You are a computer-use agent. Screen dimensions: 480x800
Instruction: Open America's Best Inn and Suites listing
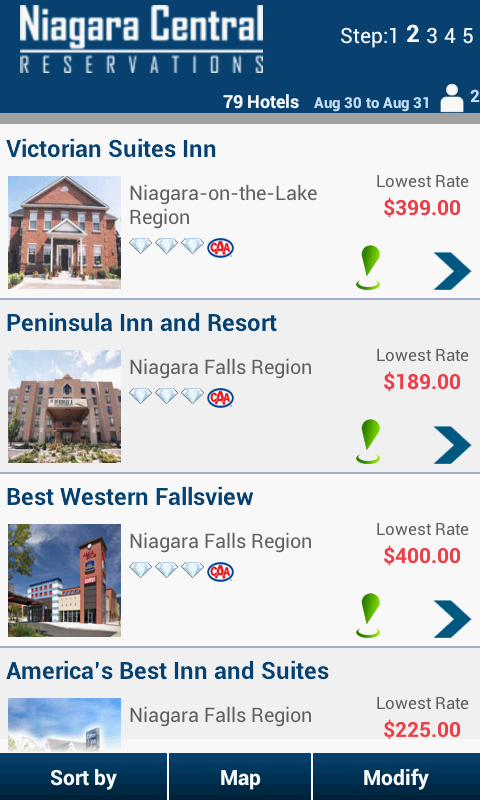[x=240, y=701]
